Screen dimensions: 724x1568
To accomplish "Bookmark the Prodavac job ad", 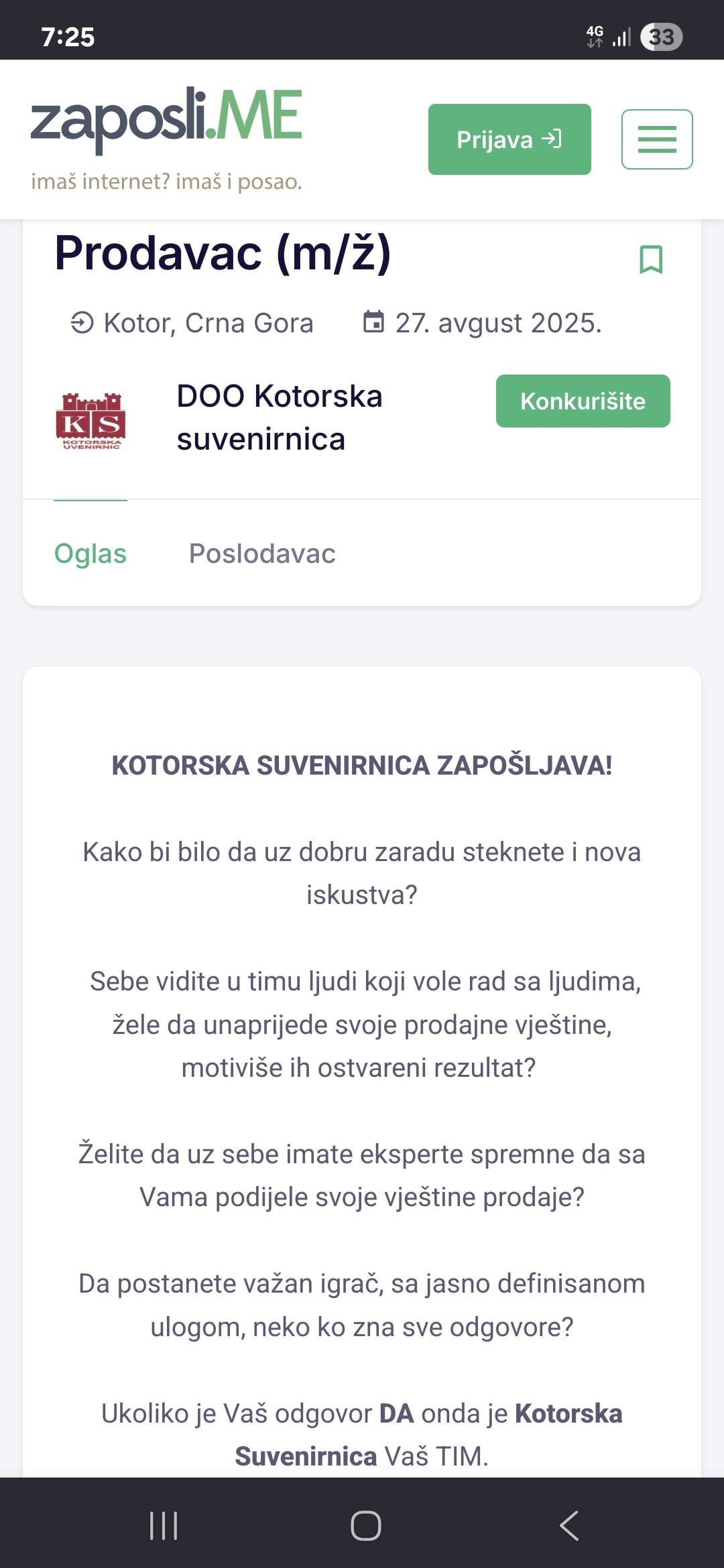I will click(651, 259).
